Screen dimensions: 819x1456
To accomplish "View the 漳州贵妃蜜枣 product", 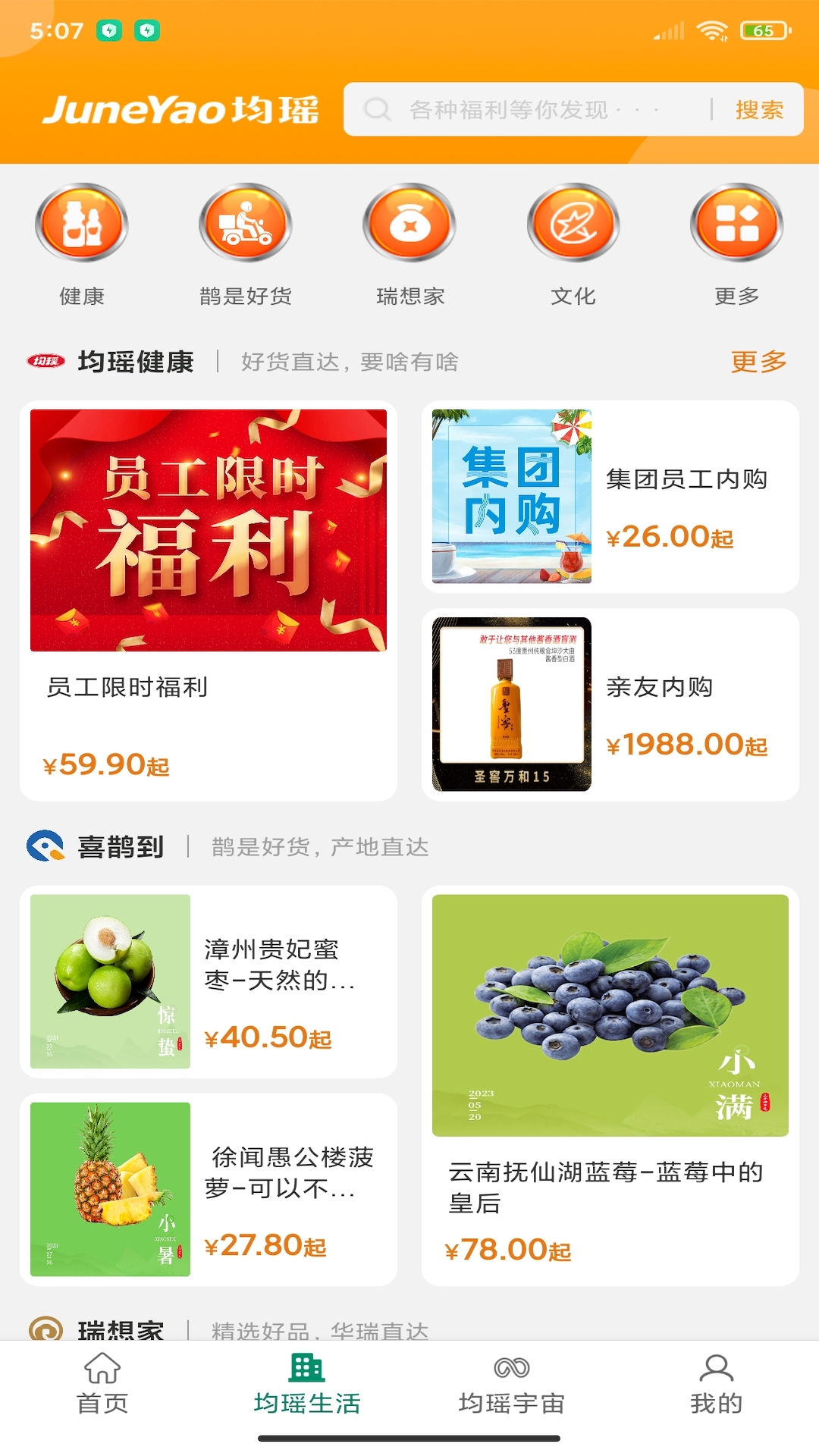I will click(209, 982).
